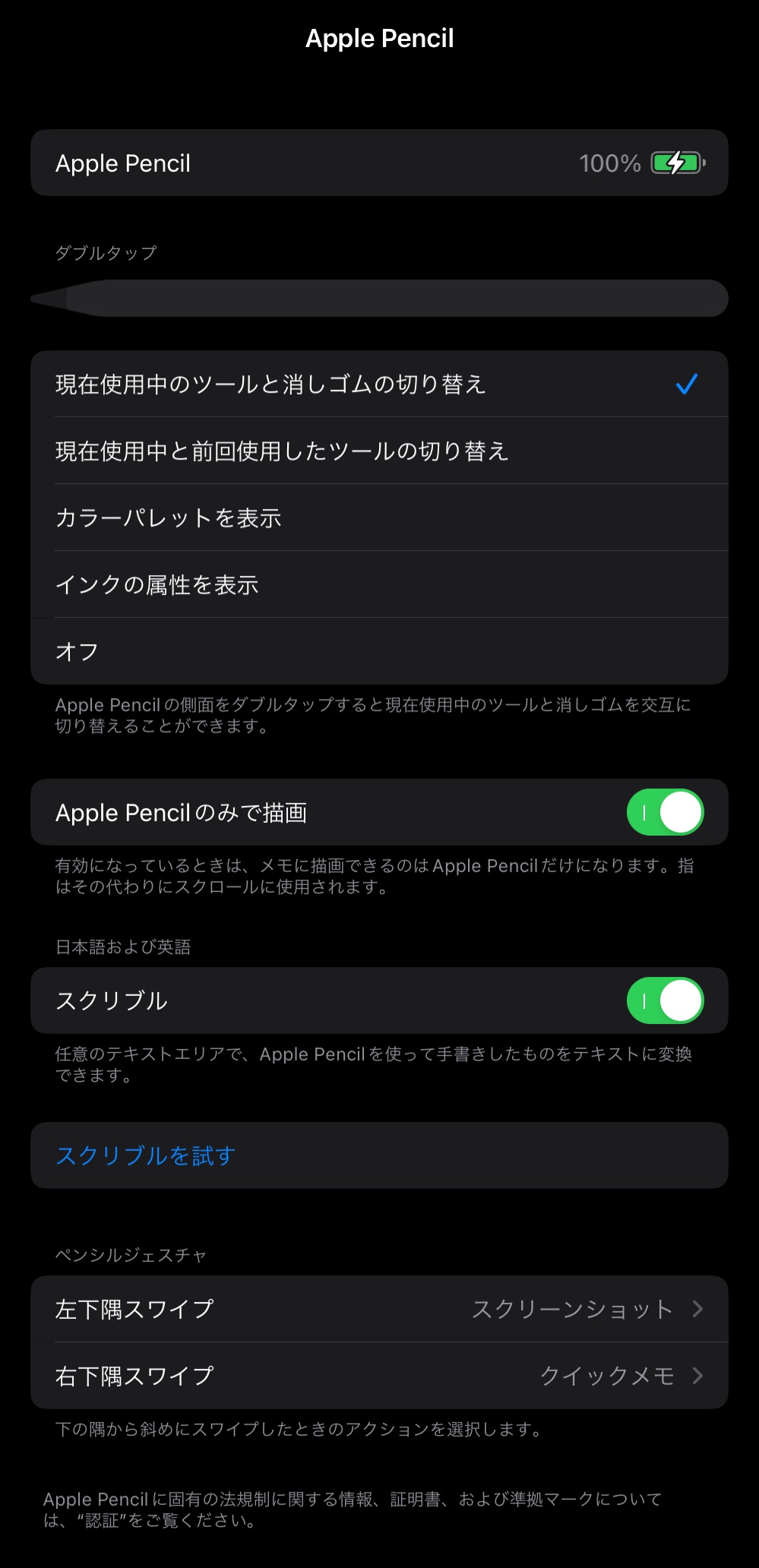Image resolution: width=759 pixels, height=1568 pixels.
Task: Tap スクリブルを試す
Action: tap(146, 1155)
